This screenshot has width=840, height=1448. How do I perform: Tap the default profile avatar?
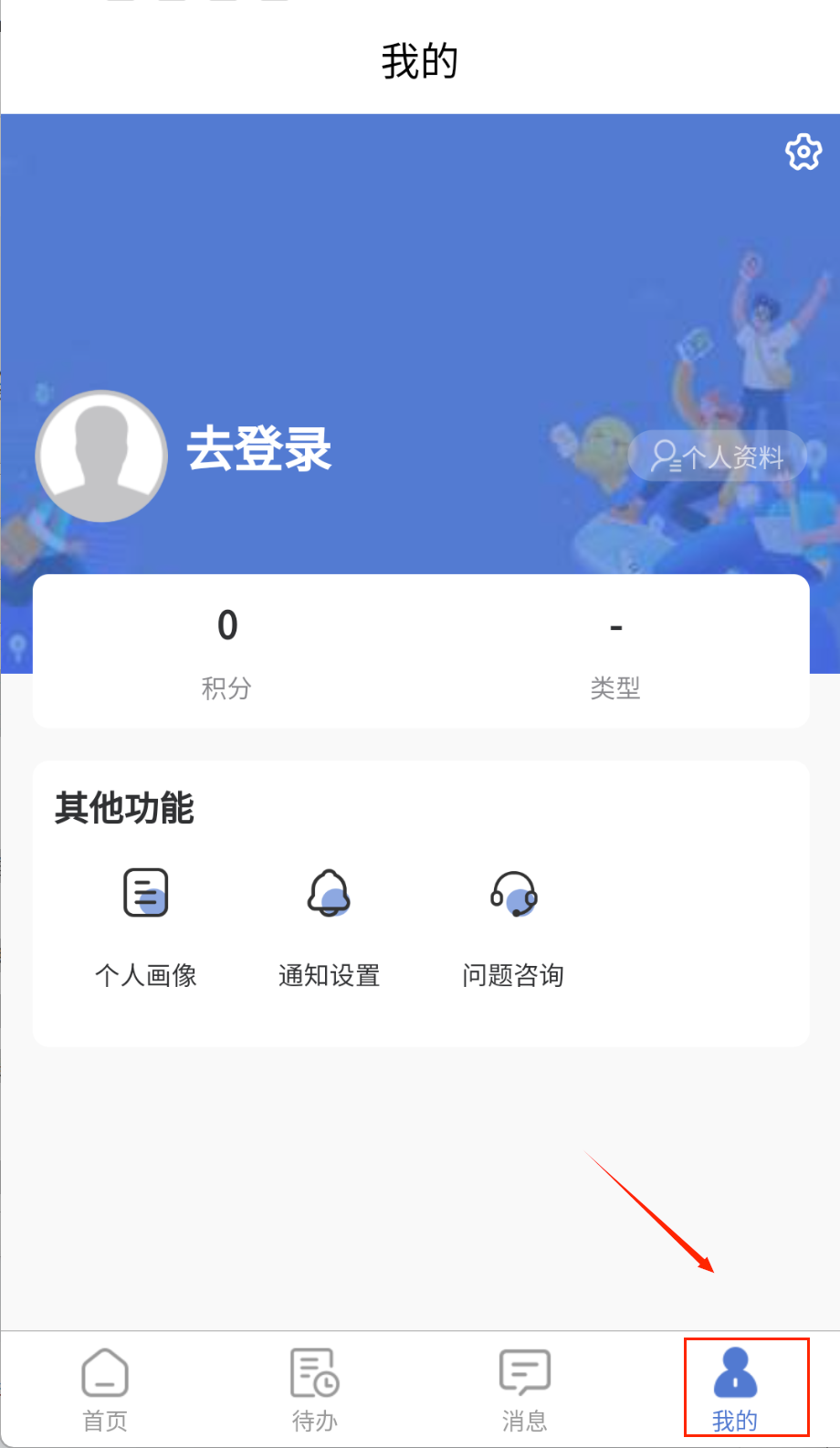101,456
